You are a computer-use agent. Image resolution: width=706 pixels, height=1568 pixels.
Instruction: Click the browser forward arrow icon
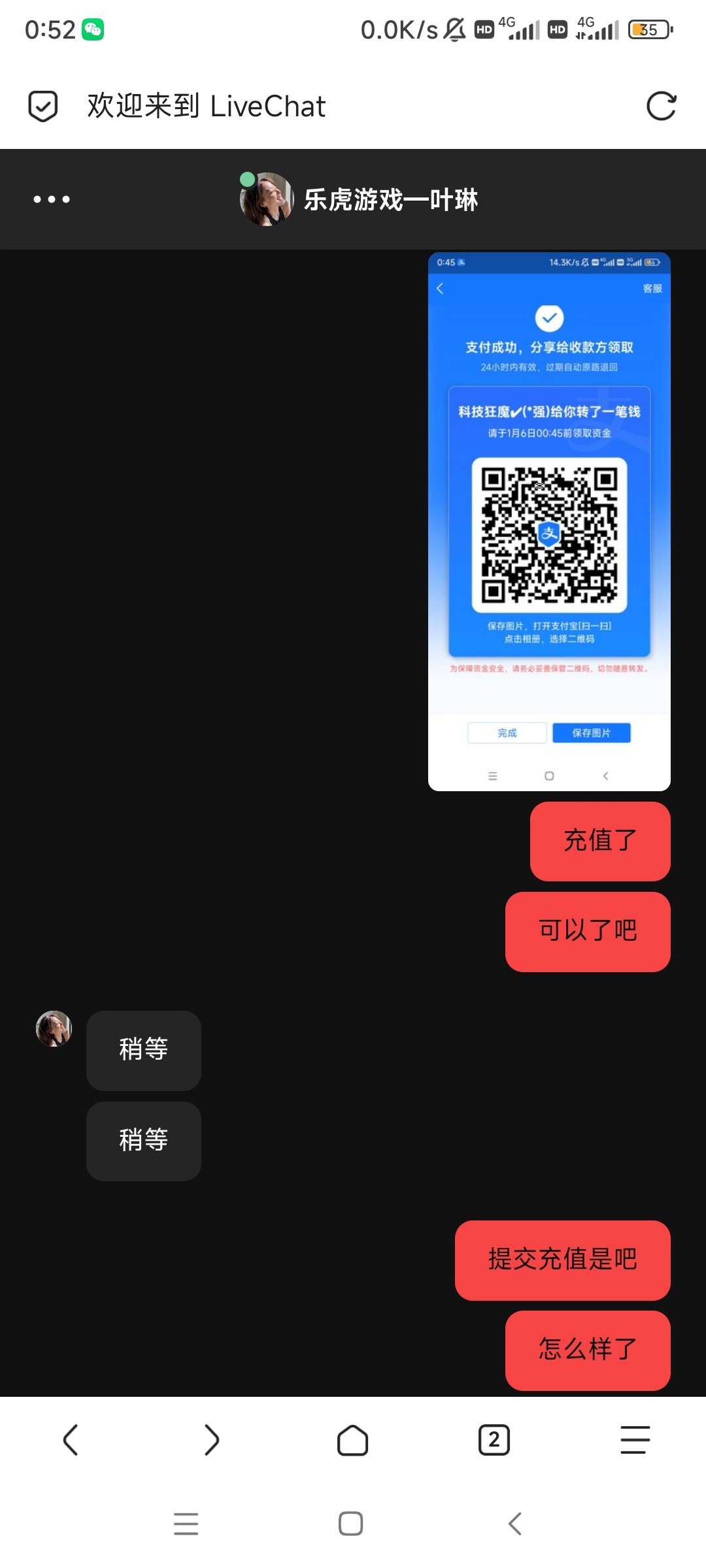(x=212, y=1439)
